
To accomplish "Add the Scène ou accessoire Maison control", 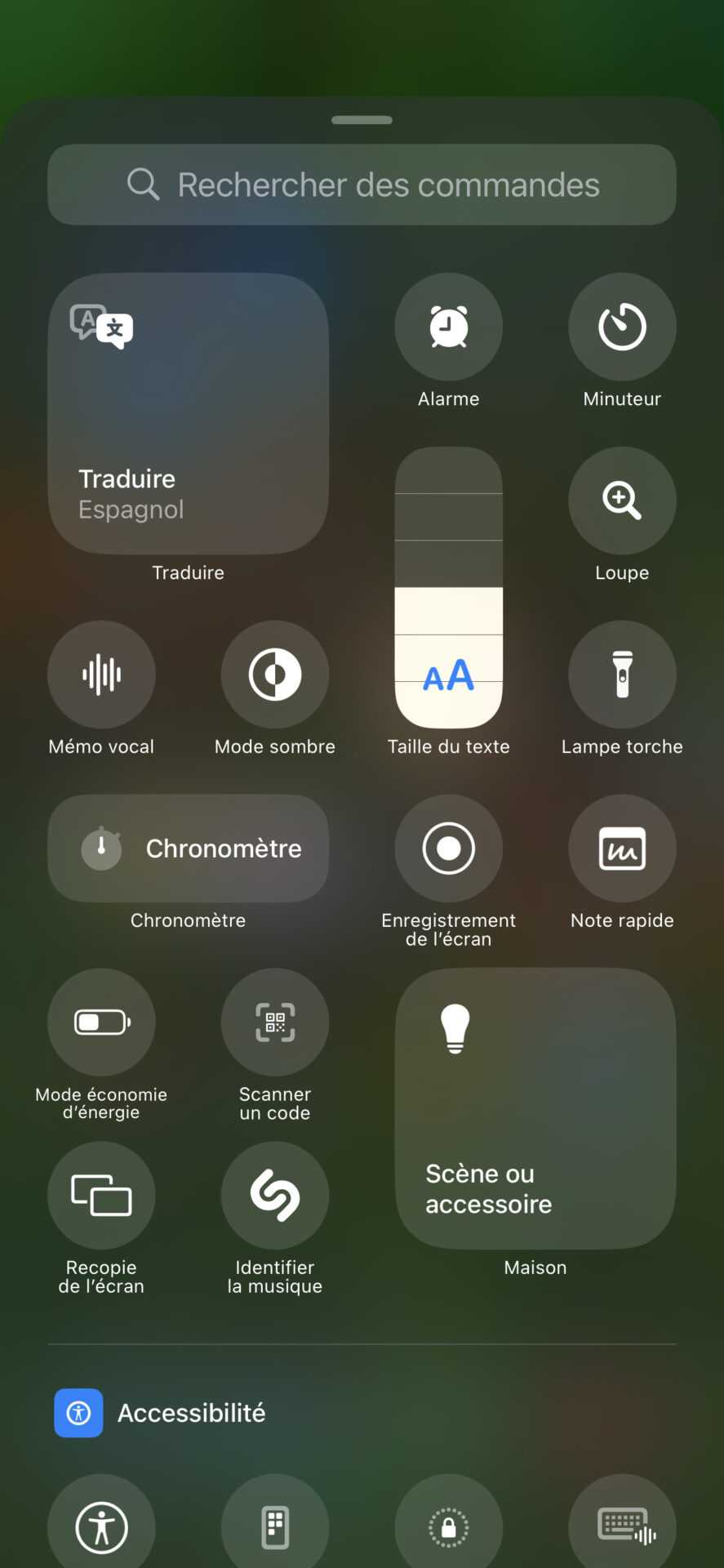I will (x=535, y=1108).
